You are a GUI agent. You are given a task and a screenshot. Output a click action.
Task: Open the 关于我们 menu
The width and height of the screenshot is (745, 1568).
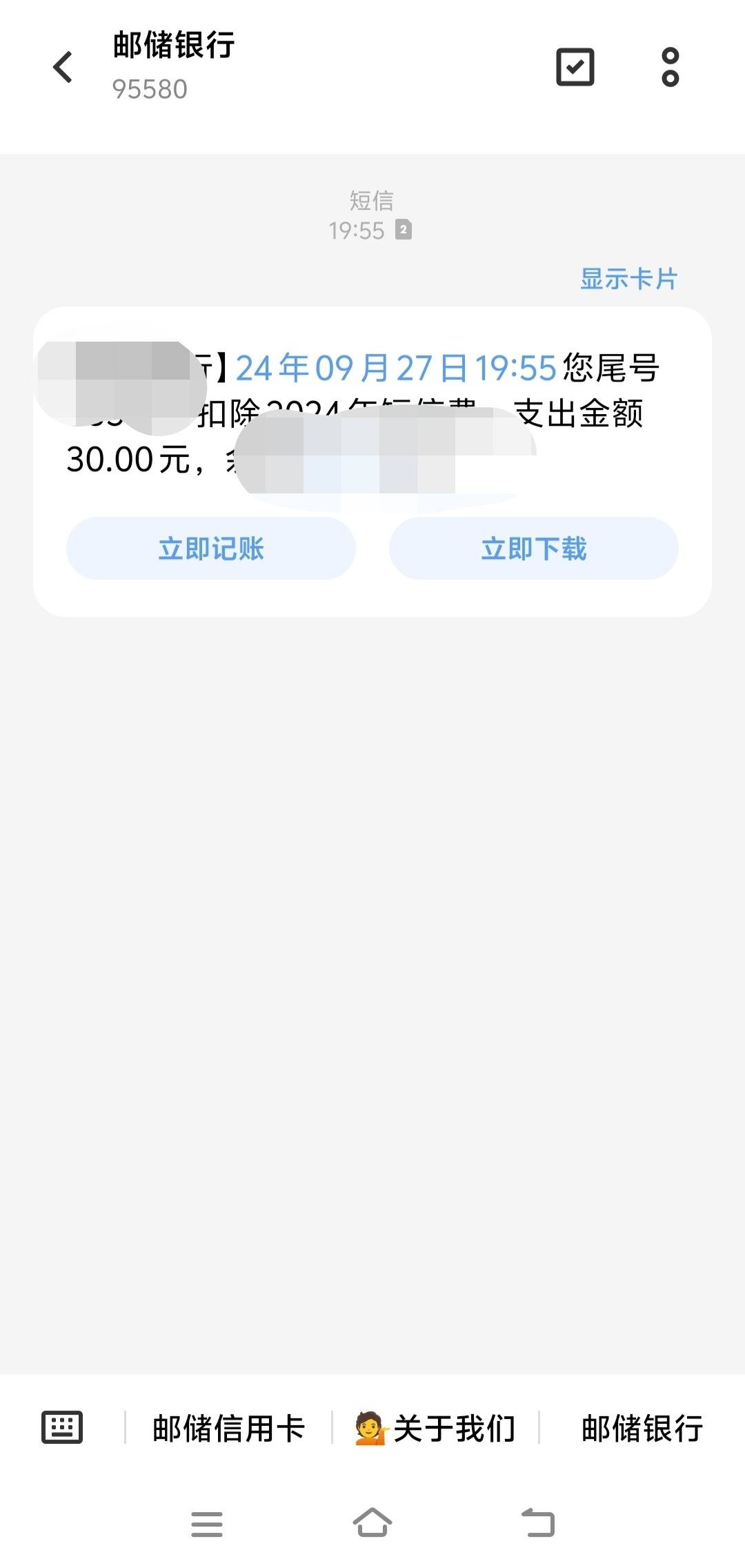click(435, 1428)
